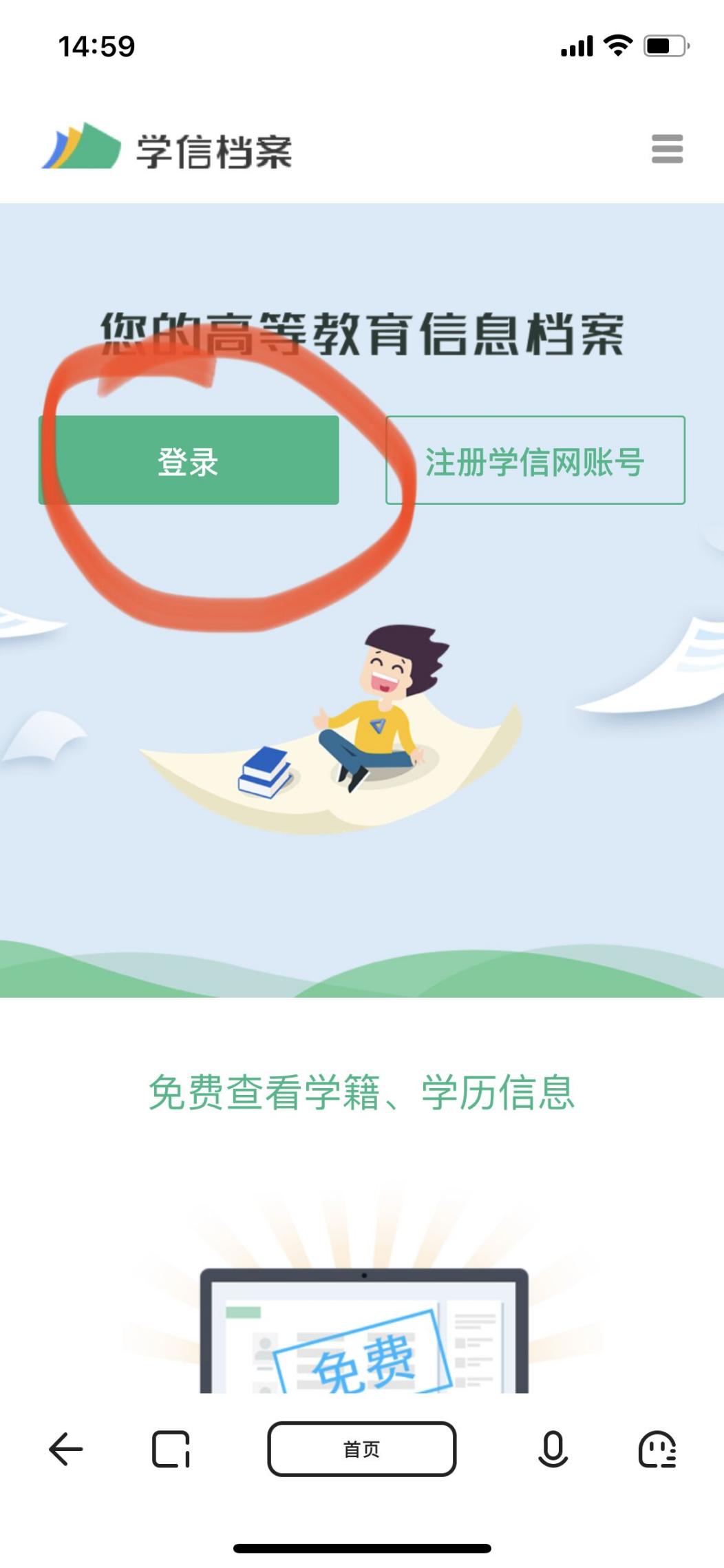Viewport: 724px width, 1568px height.
Task: Tap the 首页 home button
Action: point(361,1449)
